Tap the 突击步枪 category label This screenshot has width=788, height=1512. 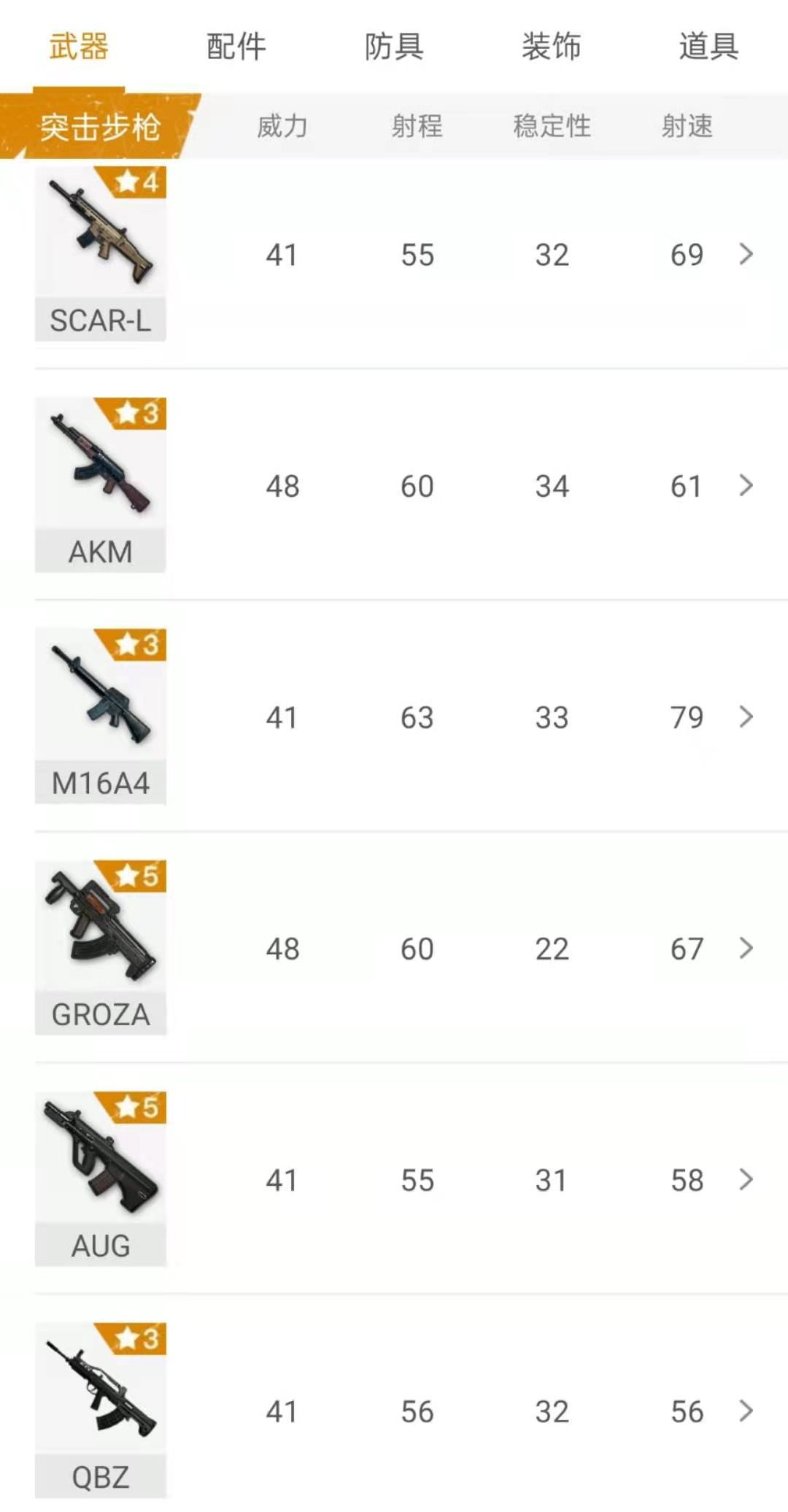coord(100,127)
